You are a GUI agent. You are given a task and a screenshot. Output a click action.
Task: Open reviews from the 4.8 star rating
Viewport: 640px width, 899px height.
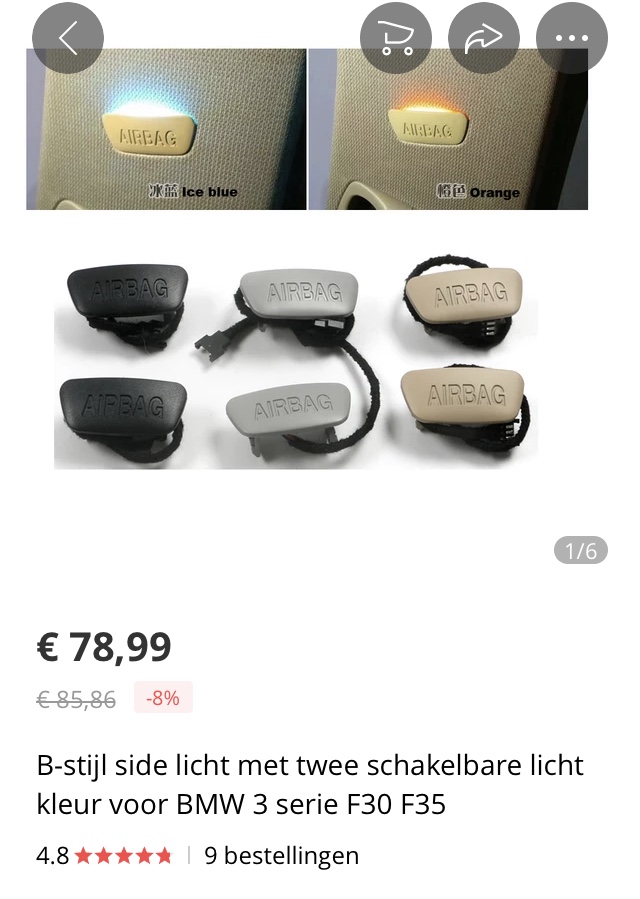coord(104,856)
